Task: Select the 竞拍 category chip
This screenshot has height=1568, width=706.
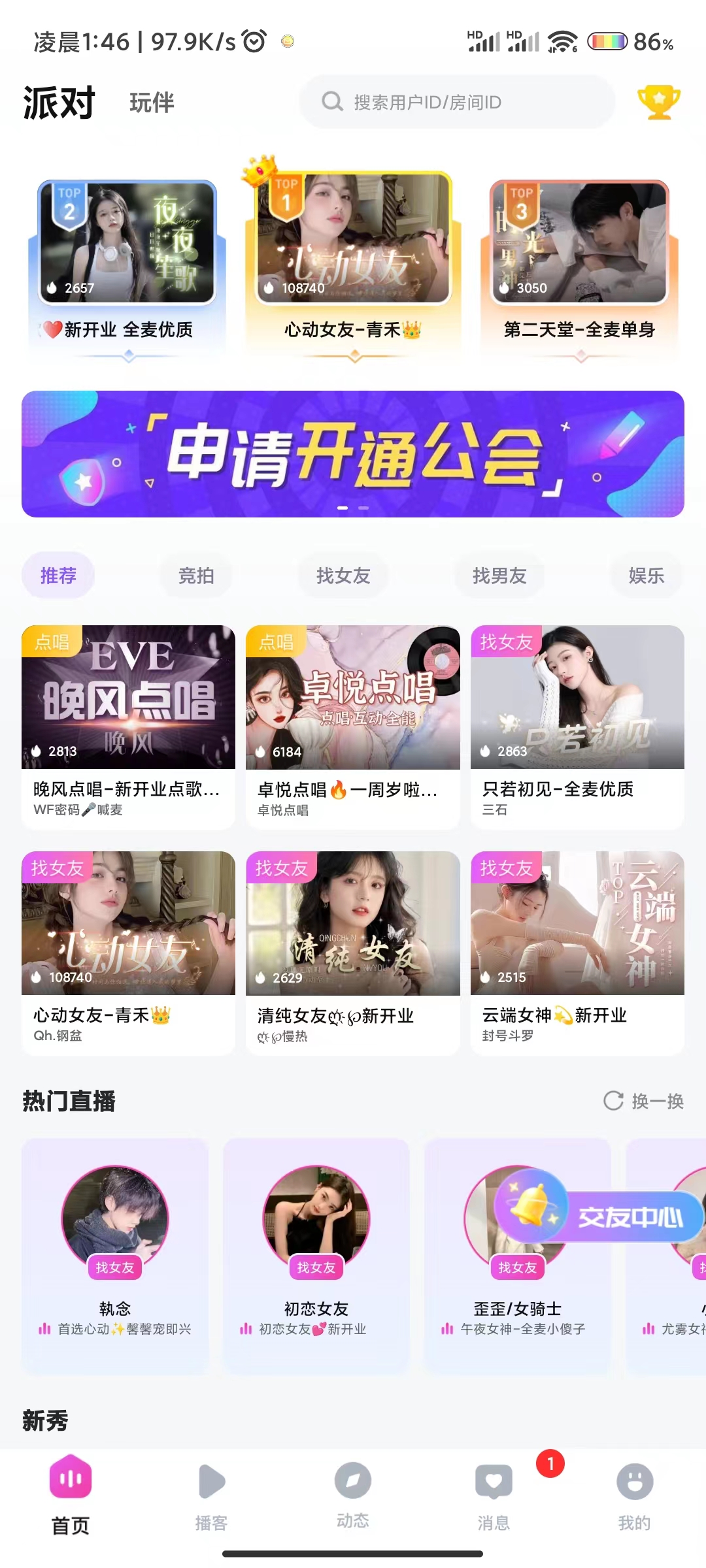Action: (196, 576)
